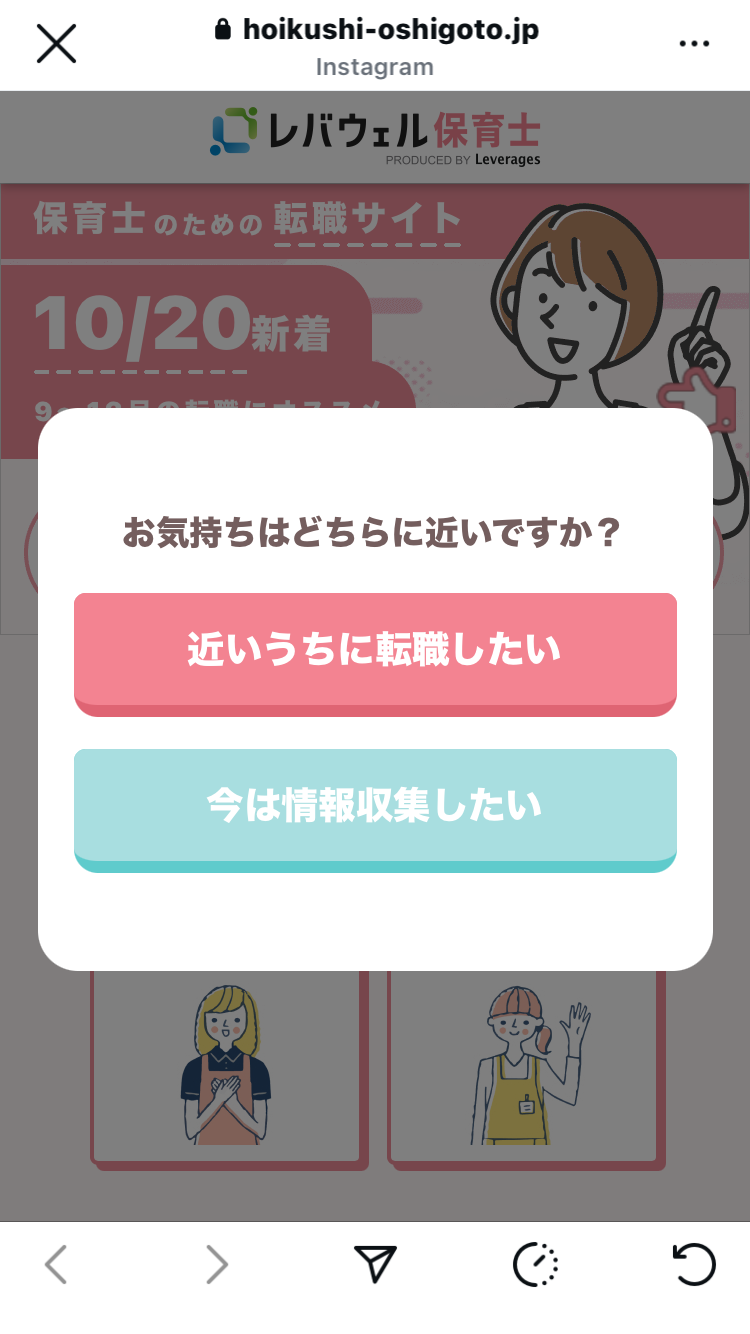Go back to the previous page
The height and width of the screenshot is (1334, 750).
pyautogui.click(x=56, y=1265)
